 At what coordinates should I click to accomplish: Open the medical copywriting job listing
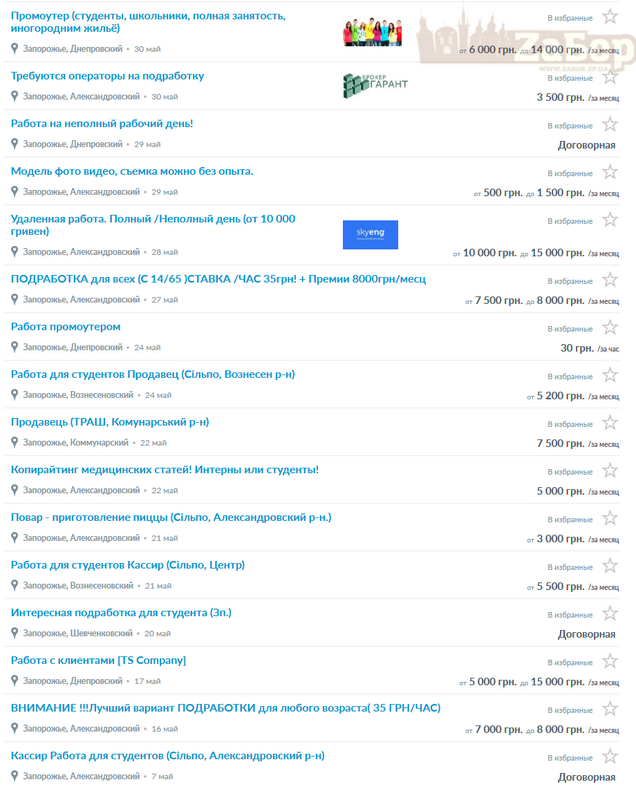point(165,469)
